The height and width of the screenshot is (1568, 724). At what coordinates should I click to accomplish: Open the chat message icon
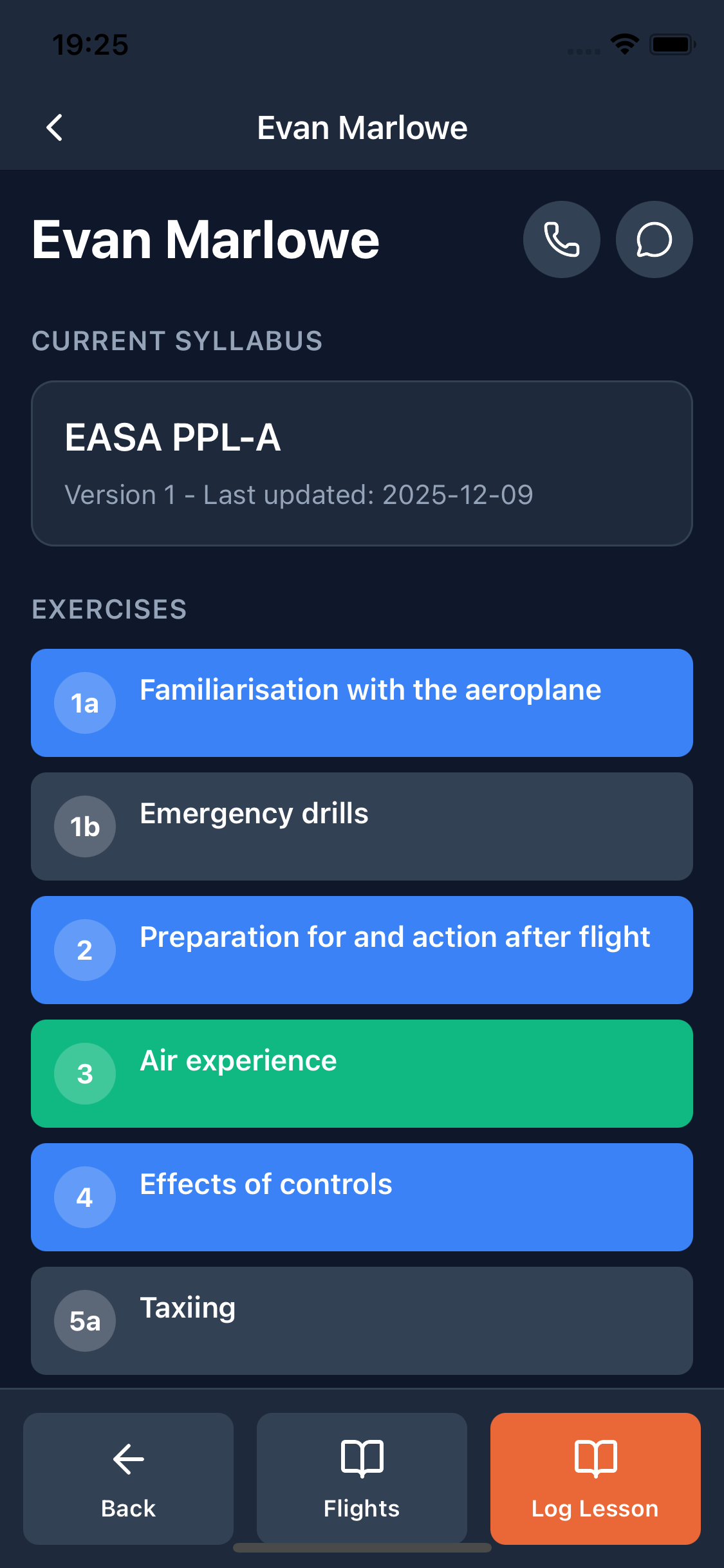pyautogui.click(x=654, y=239)
